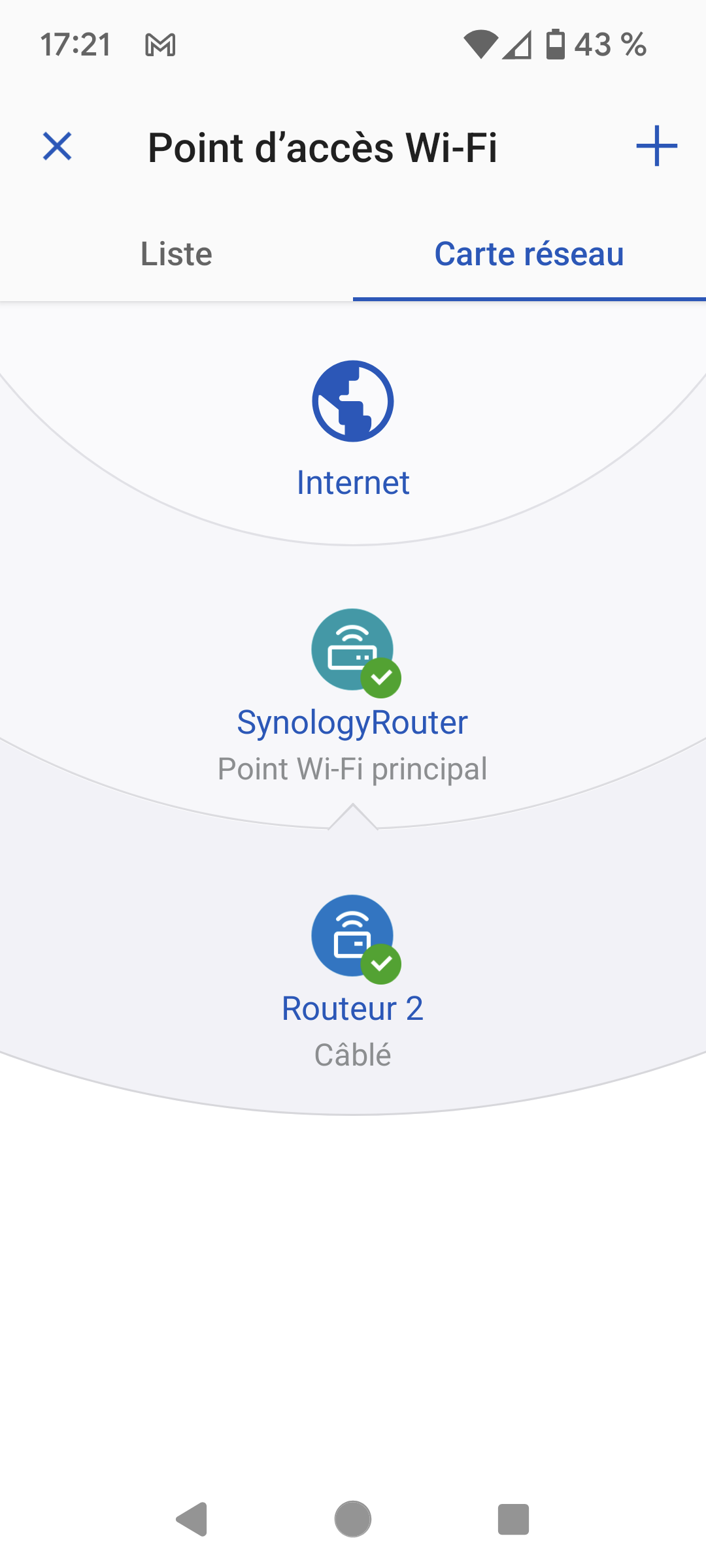This screenshot has height=1568, width=706.
Task: Close the Point d'accès Wi-Fi screen
Action: (x=57, y=146)
